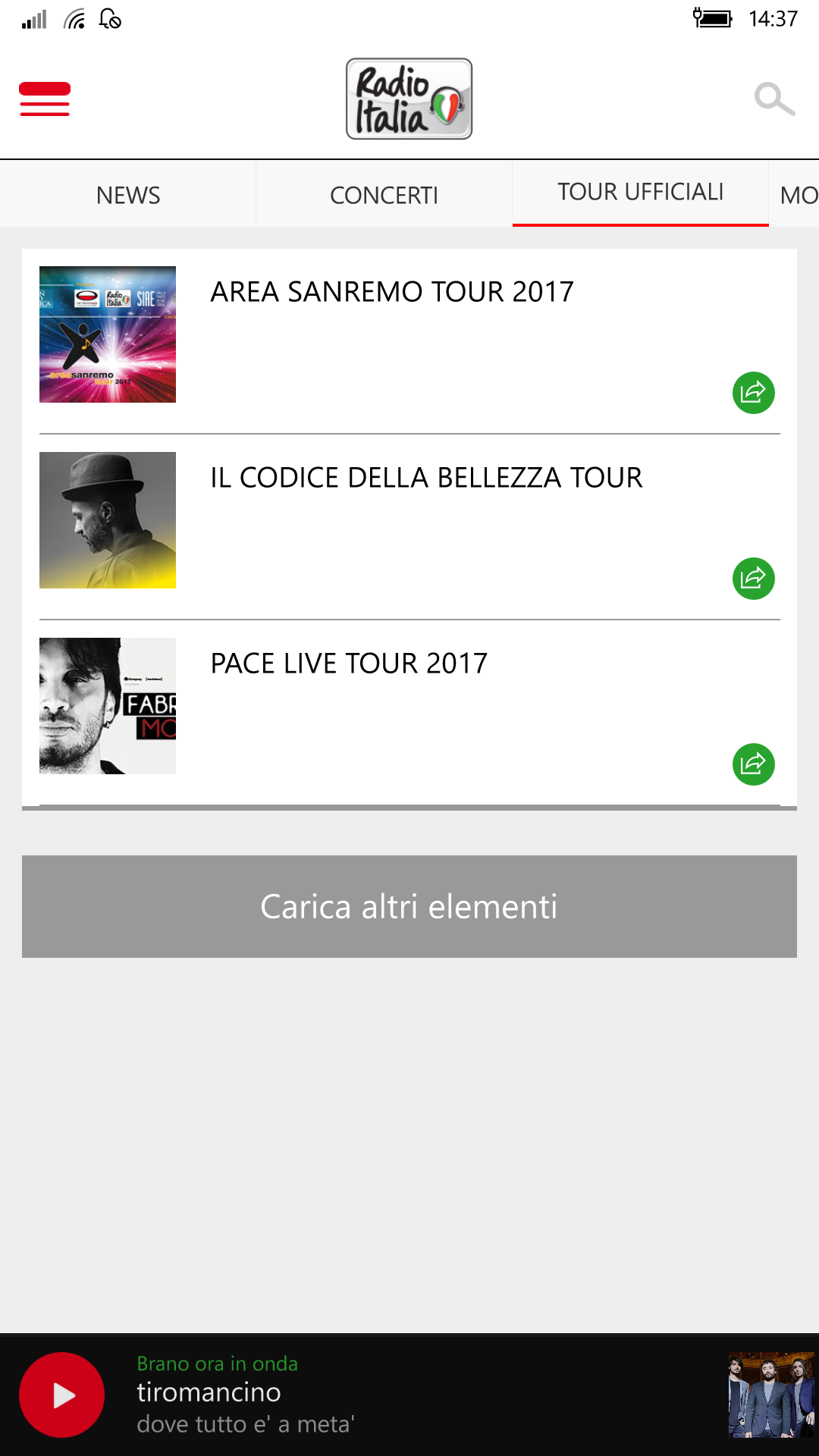Share Pace Live Tour 2017
This screenshot has height=1456, width=819.
[753, 764]
